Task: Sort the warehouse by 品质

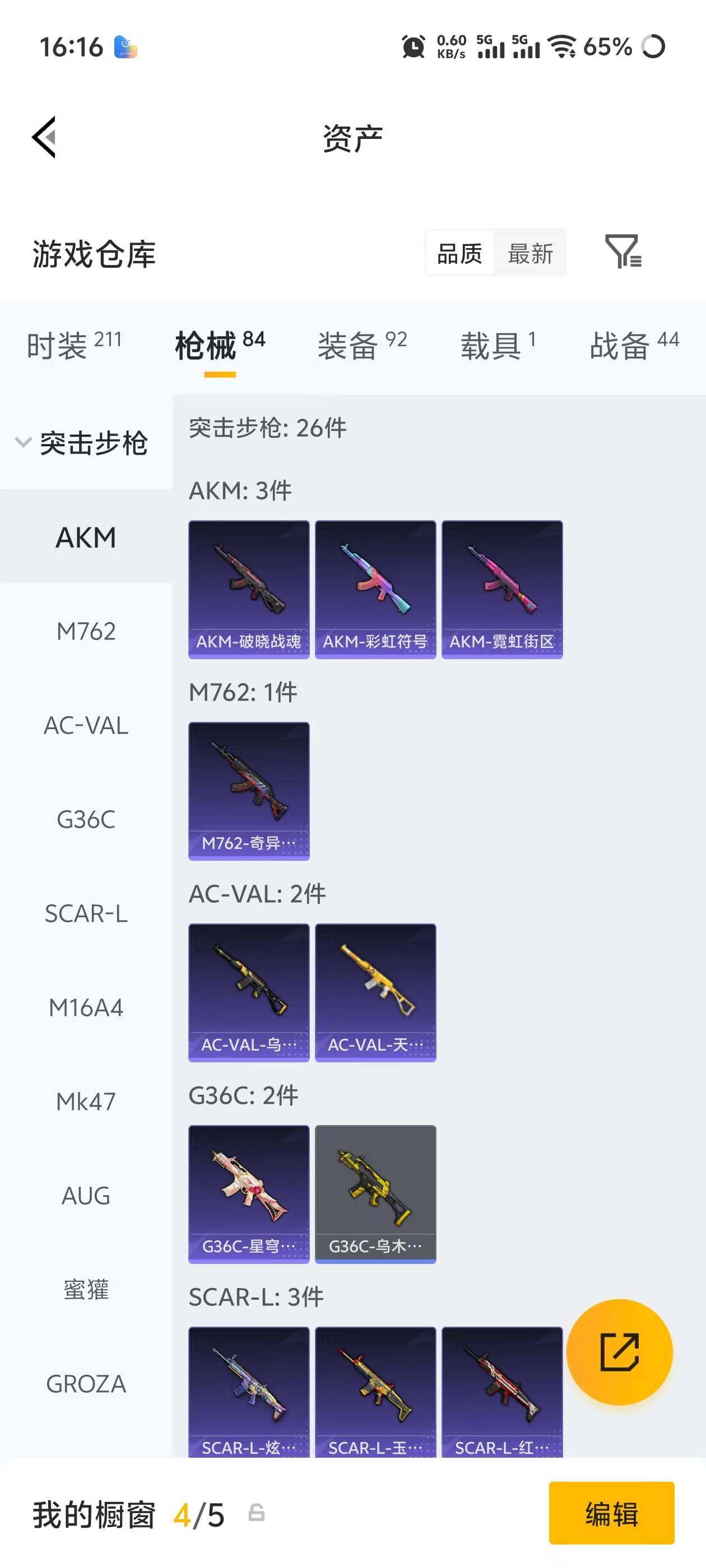Action: (x=460, y=253)
